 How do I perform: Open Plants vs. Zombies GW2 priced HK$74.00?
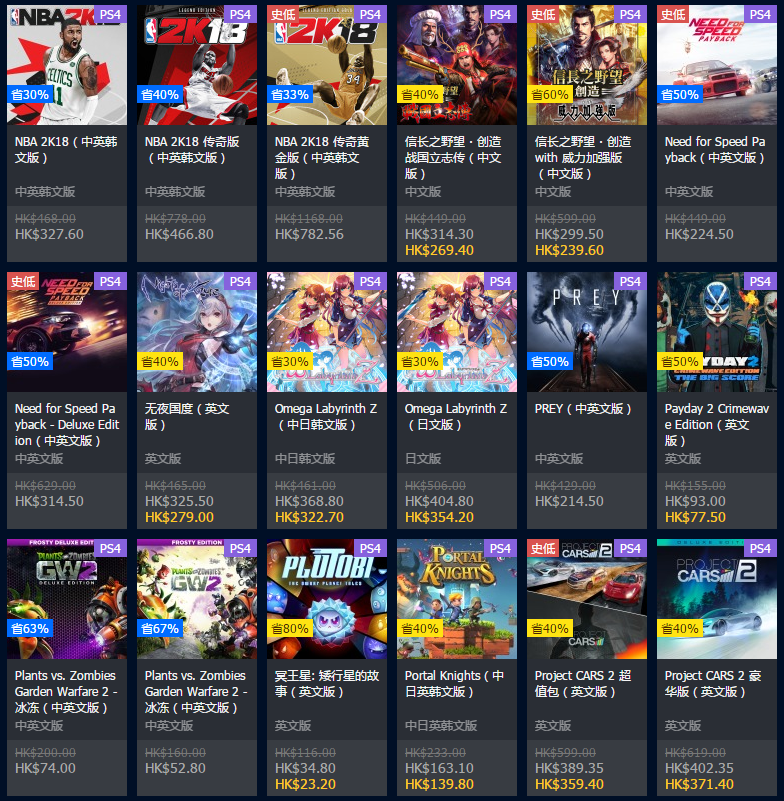pos(67,599)
